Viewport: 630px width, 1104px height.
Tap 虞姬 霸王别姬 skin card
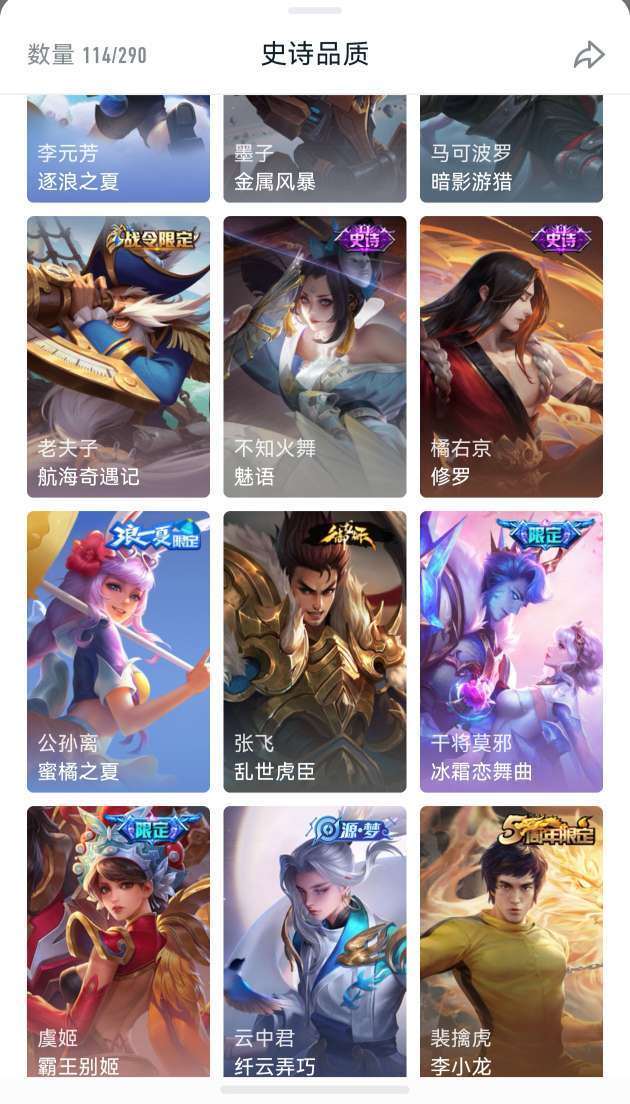coord(118,941)
